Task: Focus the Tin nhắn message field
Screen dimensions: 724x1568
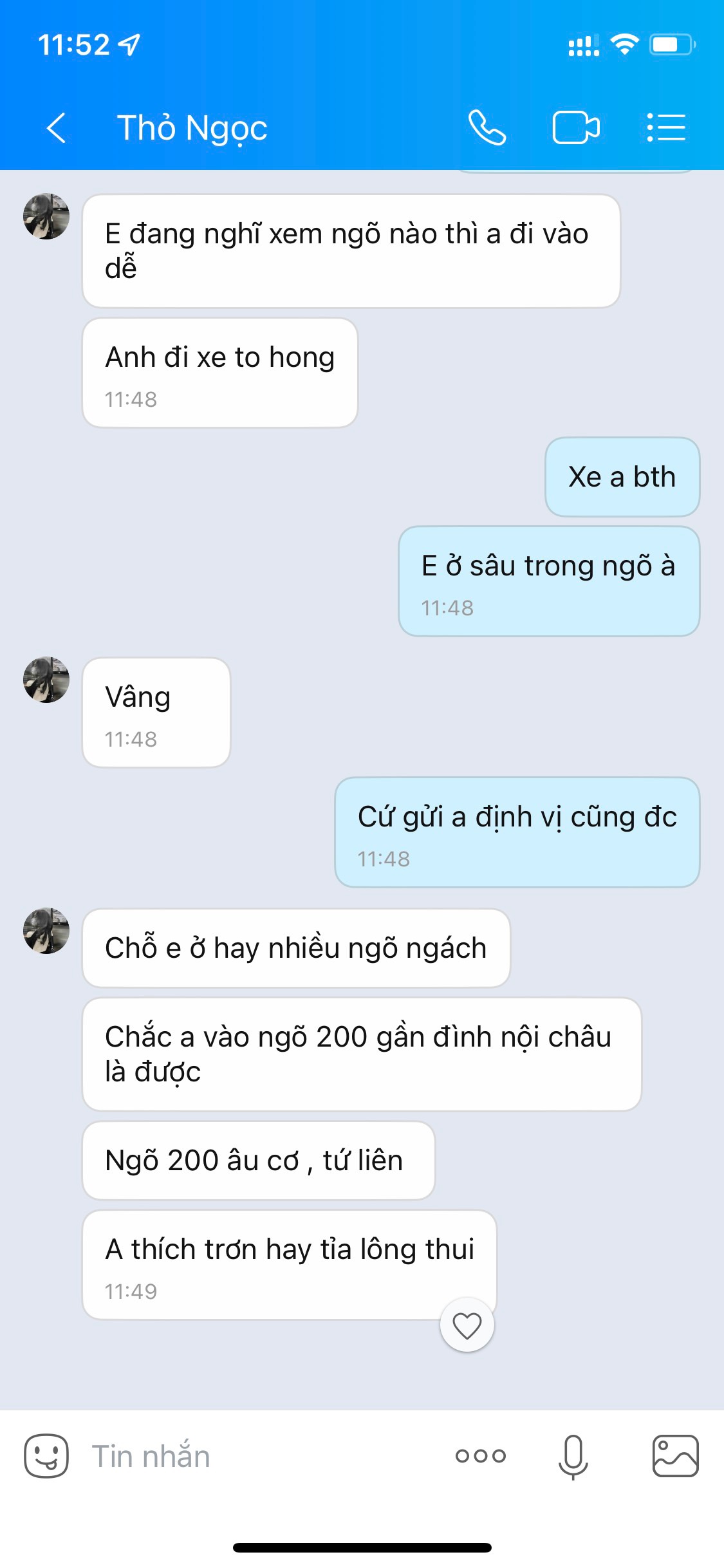Action: 257,1456
